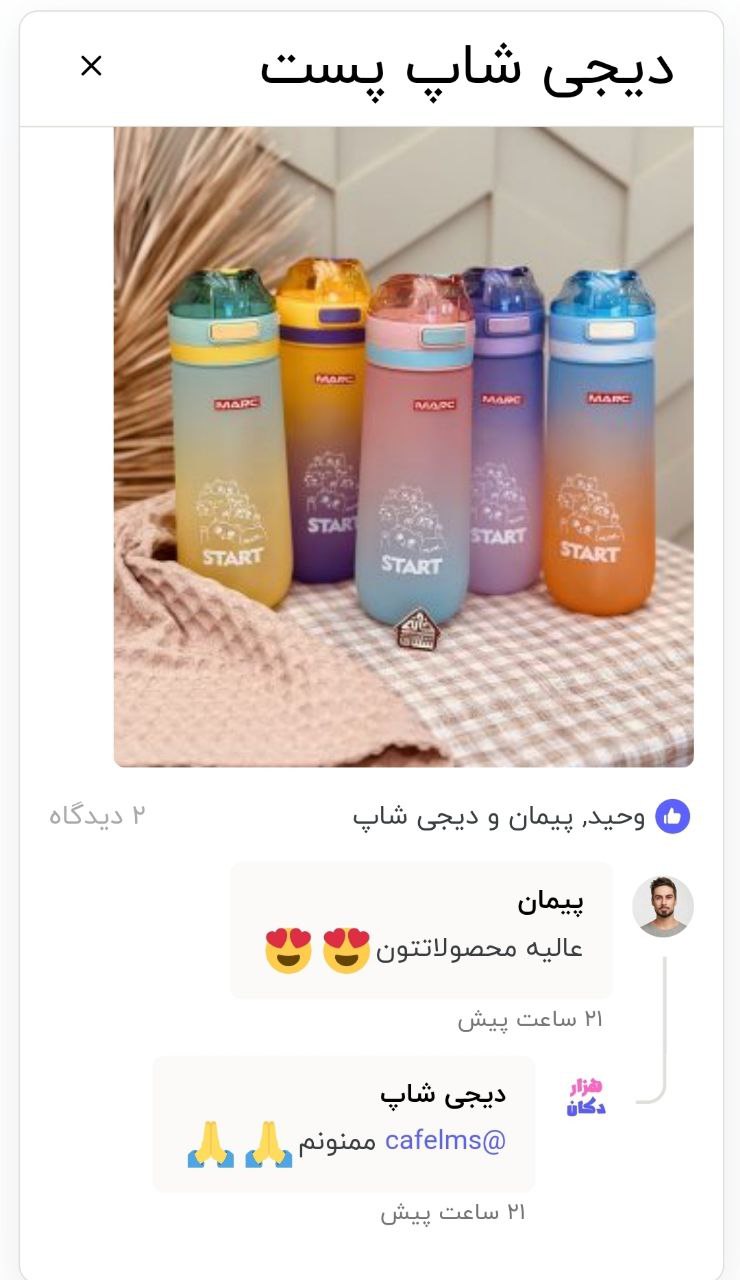View who liked: وحید, پیمان و دیجی شاپ
Image resolution: width=740 pixels, height=1280 pixels.
498,817
